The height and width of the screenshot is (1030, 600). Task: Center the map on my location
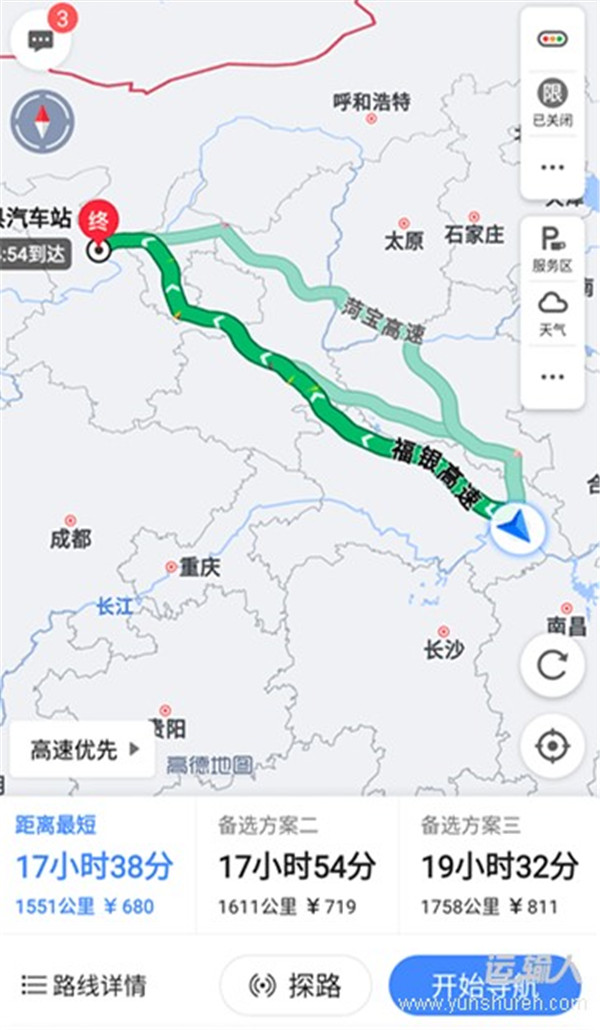coord(552,746)
